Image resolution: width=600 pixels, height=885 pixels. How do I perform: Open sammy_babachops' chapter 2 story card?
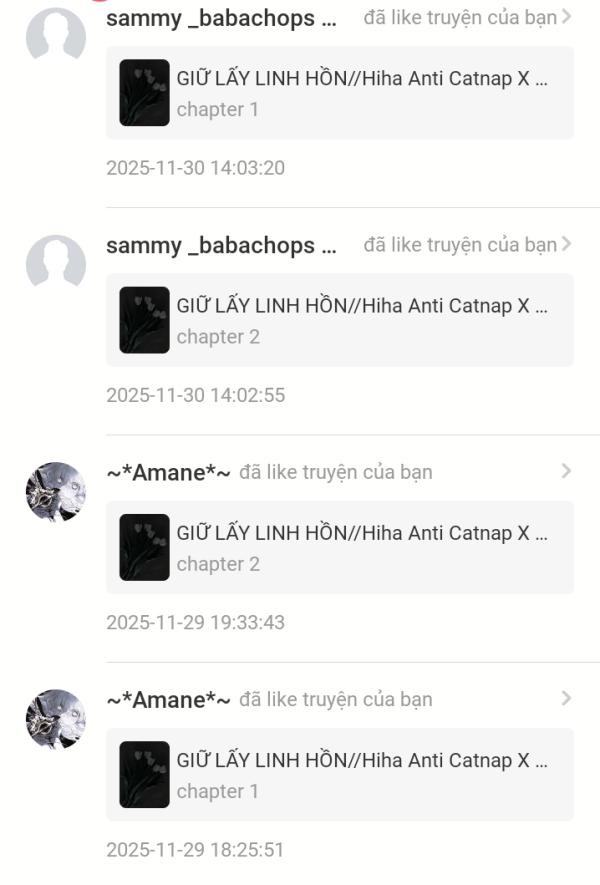(340, 320)
